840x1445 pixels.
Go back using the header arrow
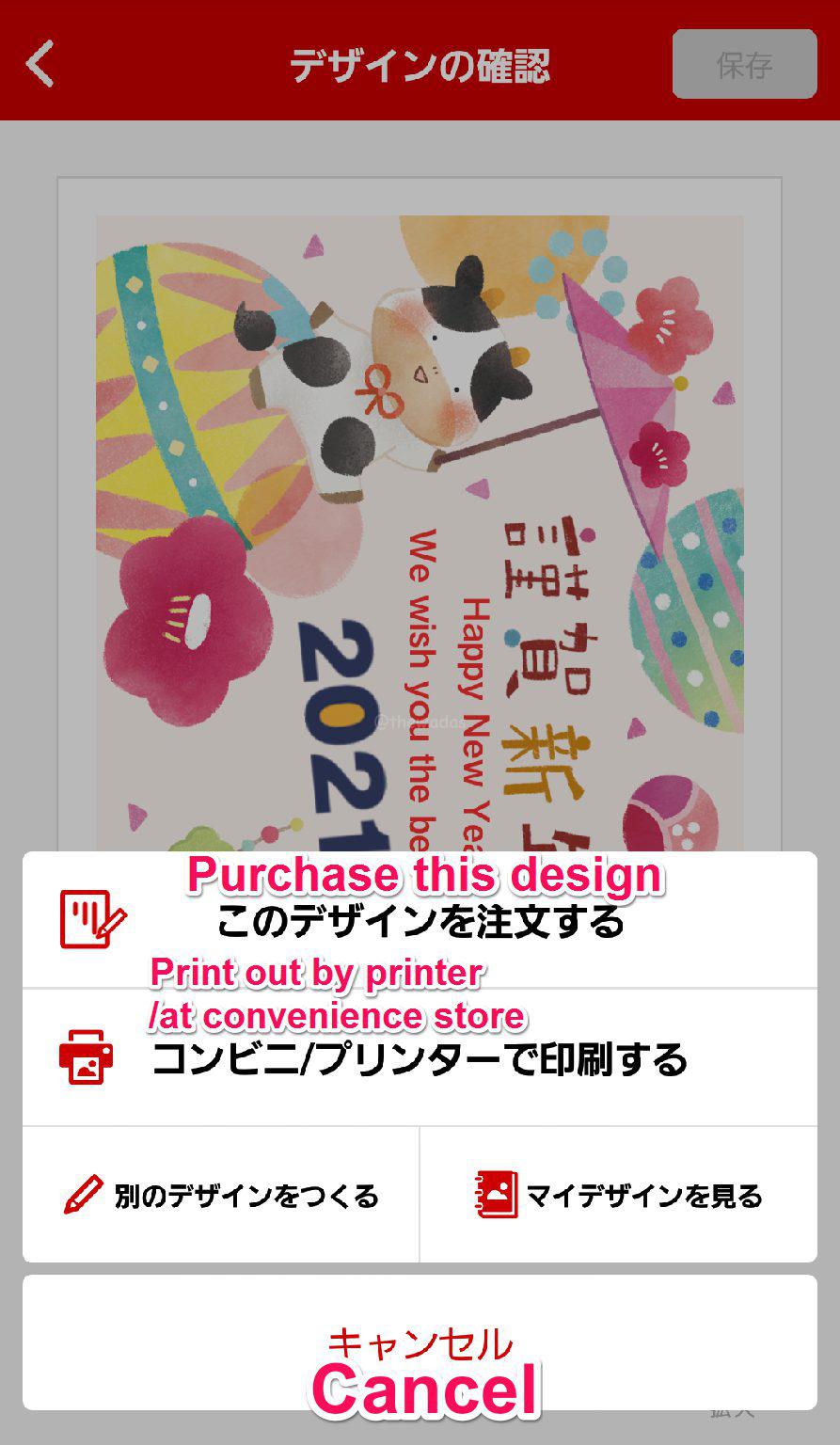click(40, 64)
